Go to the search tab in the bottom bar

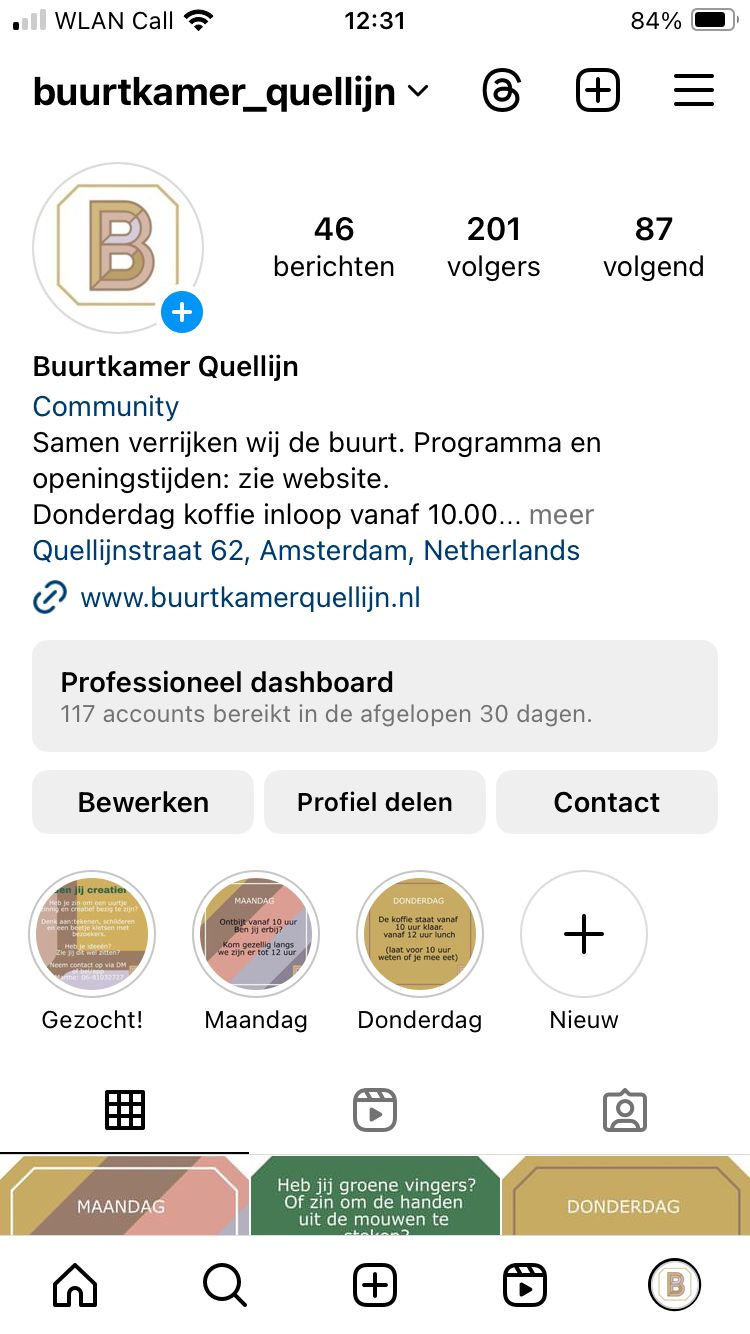pyautogui.click(x=225, y=1285)
